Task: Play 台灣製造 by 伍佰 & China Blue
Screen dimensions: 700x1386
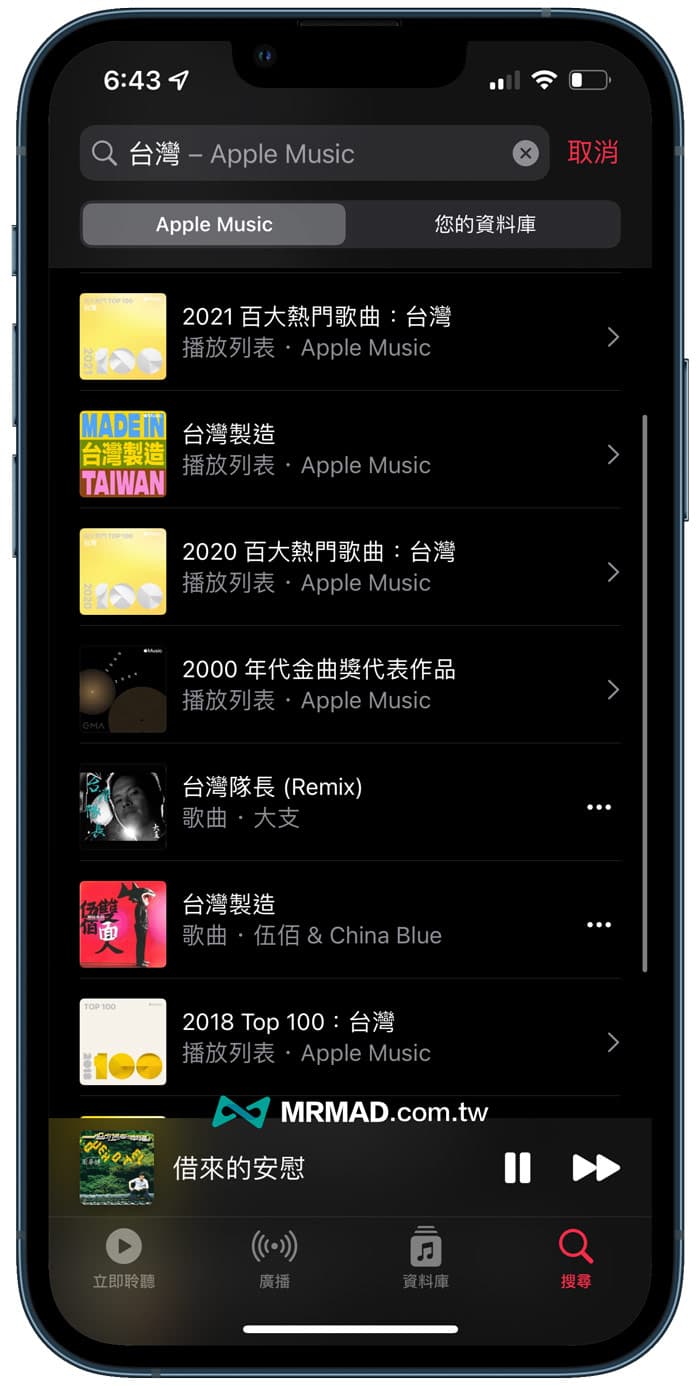Action: pyautogui.click(x=320, y=921)
